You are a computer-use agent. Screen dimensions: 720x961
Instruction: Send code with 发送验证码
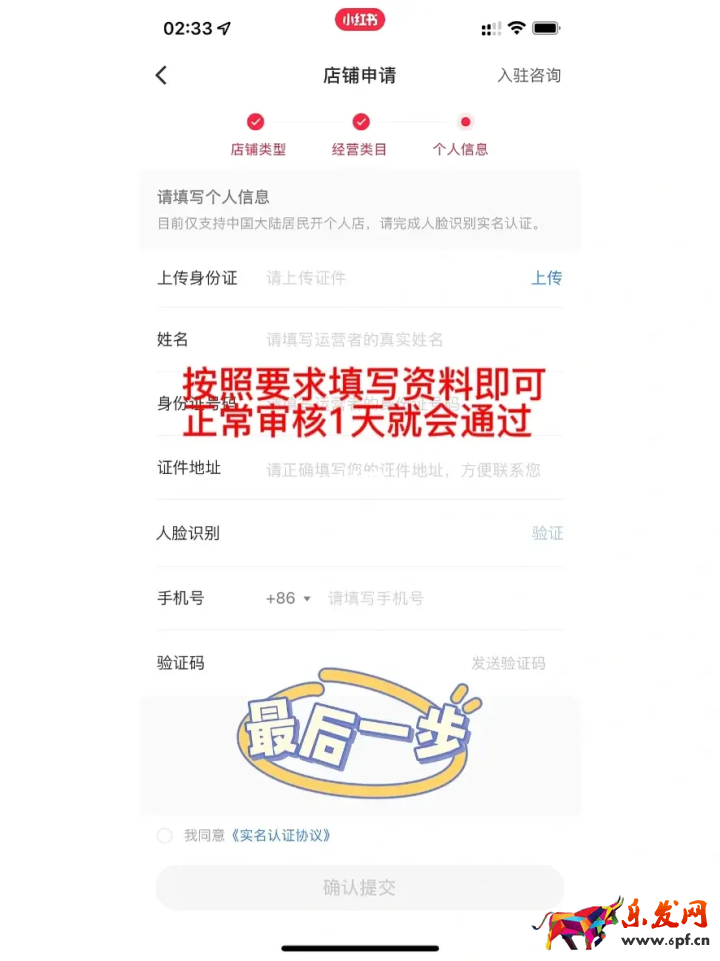point(508,663)
